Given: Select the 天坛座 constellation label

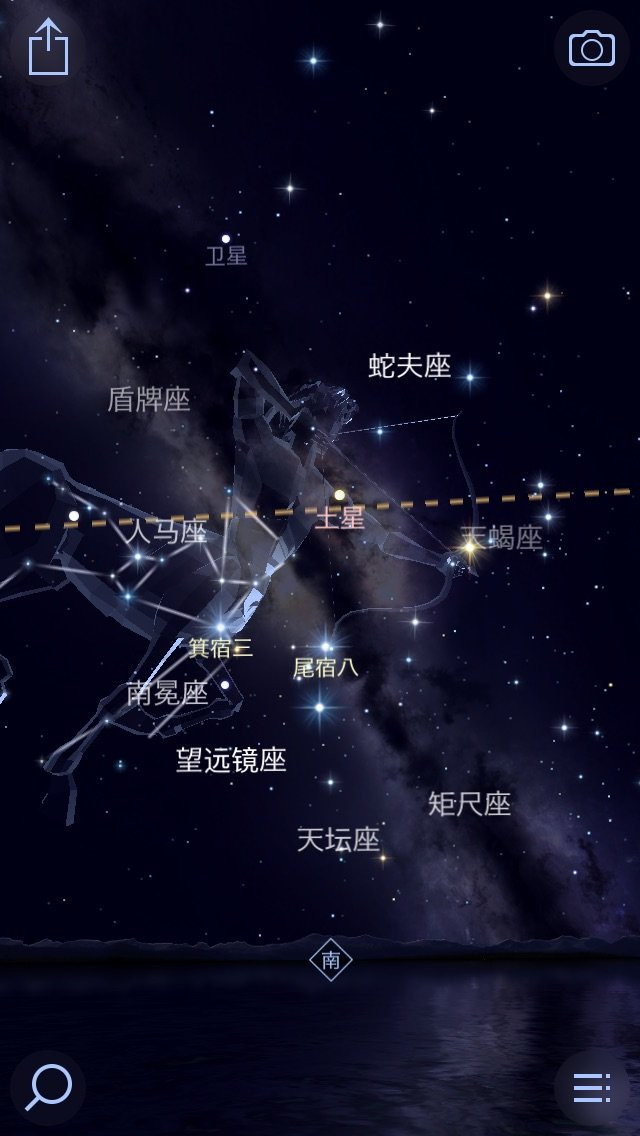Looking at the screenshot, I should pos(338,839).
